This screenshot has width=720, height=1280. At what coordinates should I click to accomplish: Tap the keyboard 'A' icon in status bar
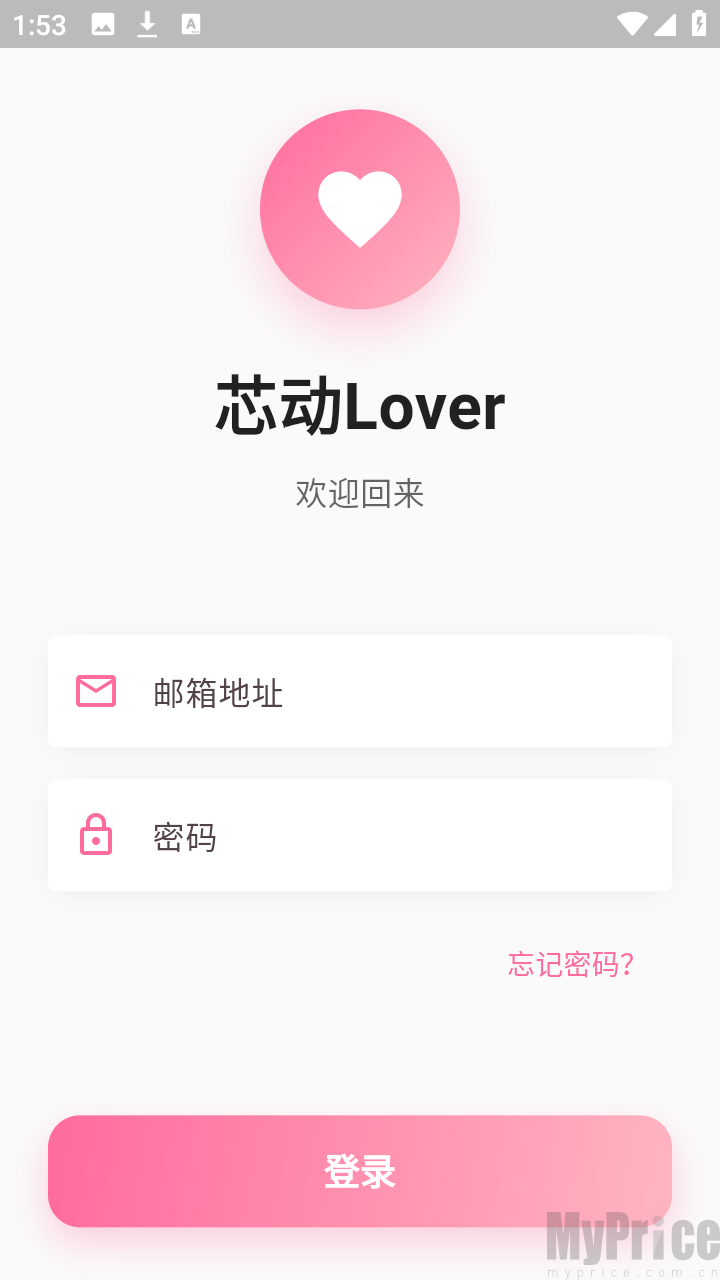(x=190, y=25)
